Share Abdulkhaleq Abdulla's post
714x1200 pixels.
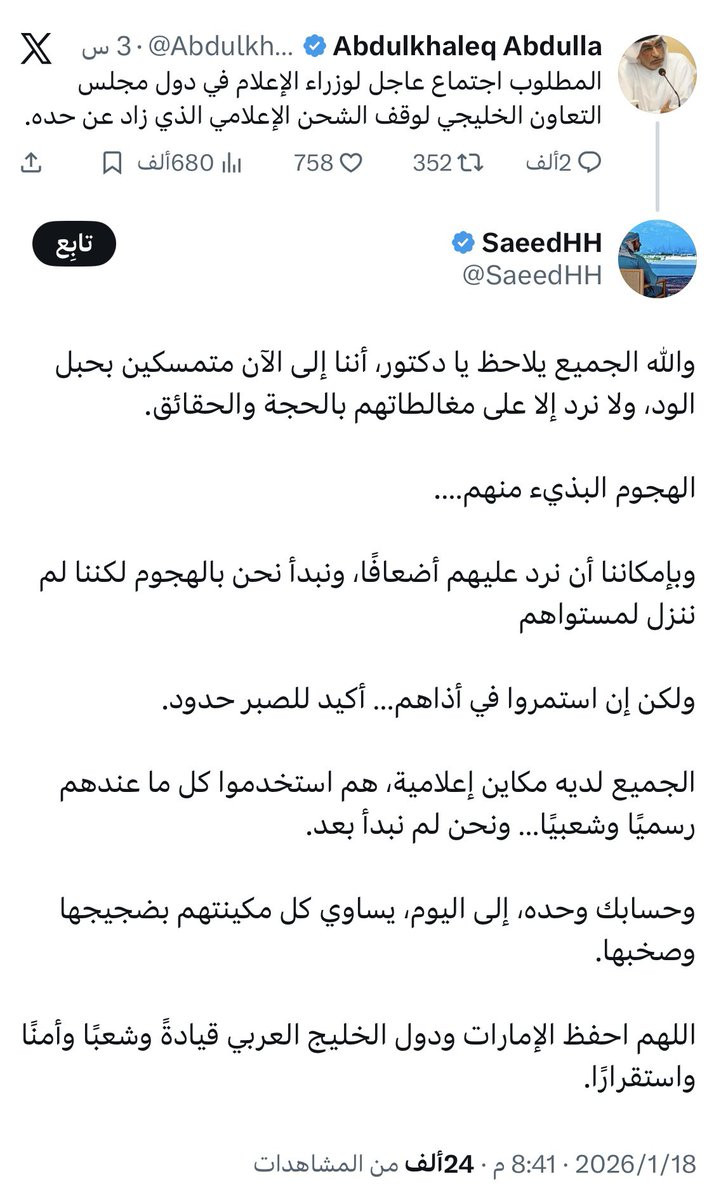click(x=31, y=162)
